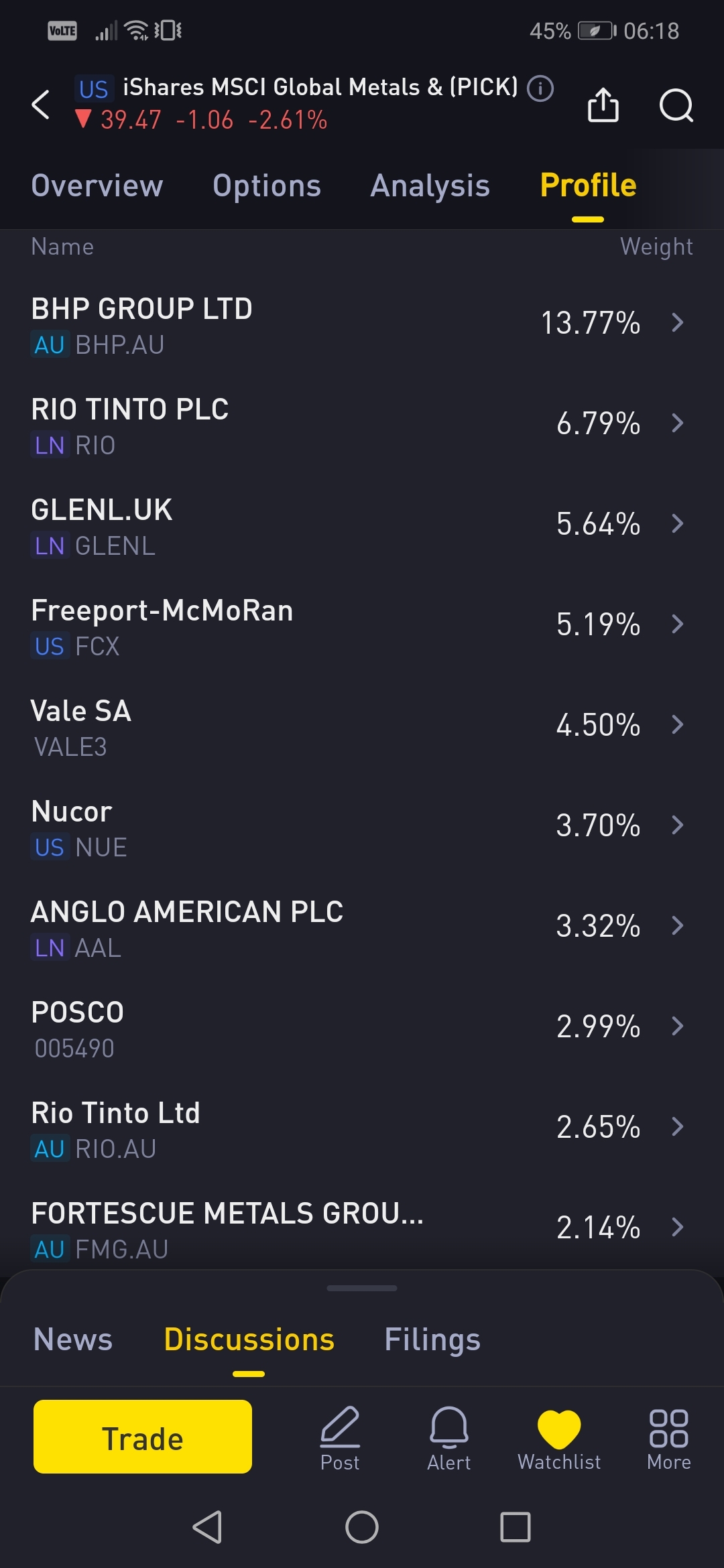Image resolution: width=724 pixels, height=1568 pixels.
Task: View the Freeport-McMoRan holding details
Action: point(362,627)
